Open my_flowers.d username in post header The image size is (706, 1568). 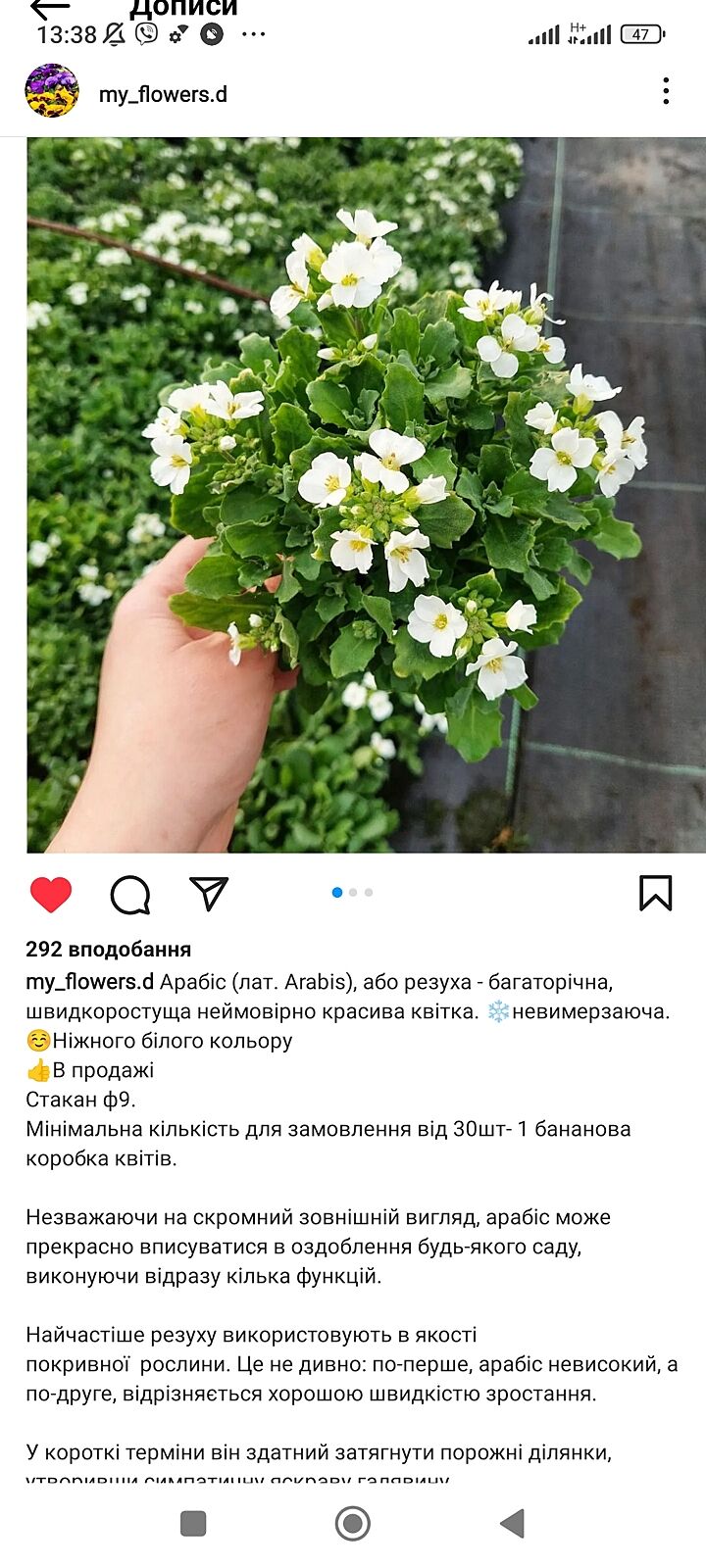click(x=163, y=94)
